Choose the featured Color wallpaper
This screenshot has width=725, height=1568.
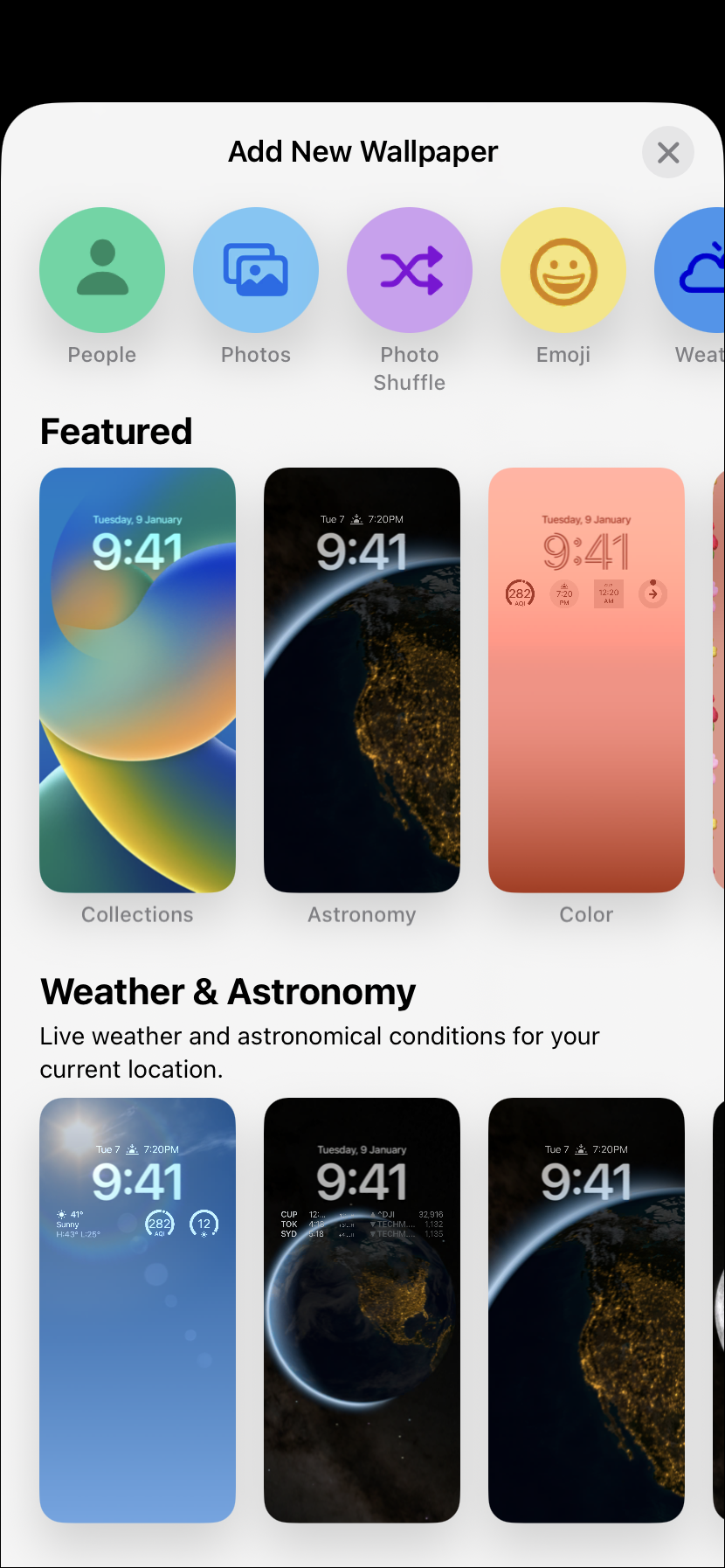(586, 680)
